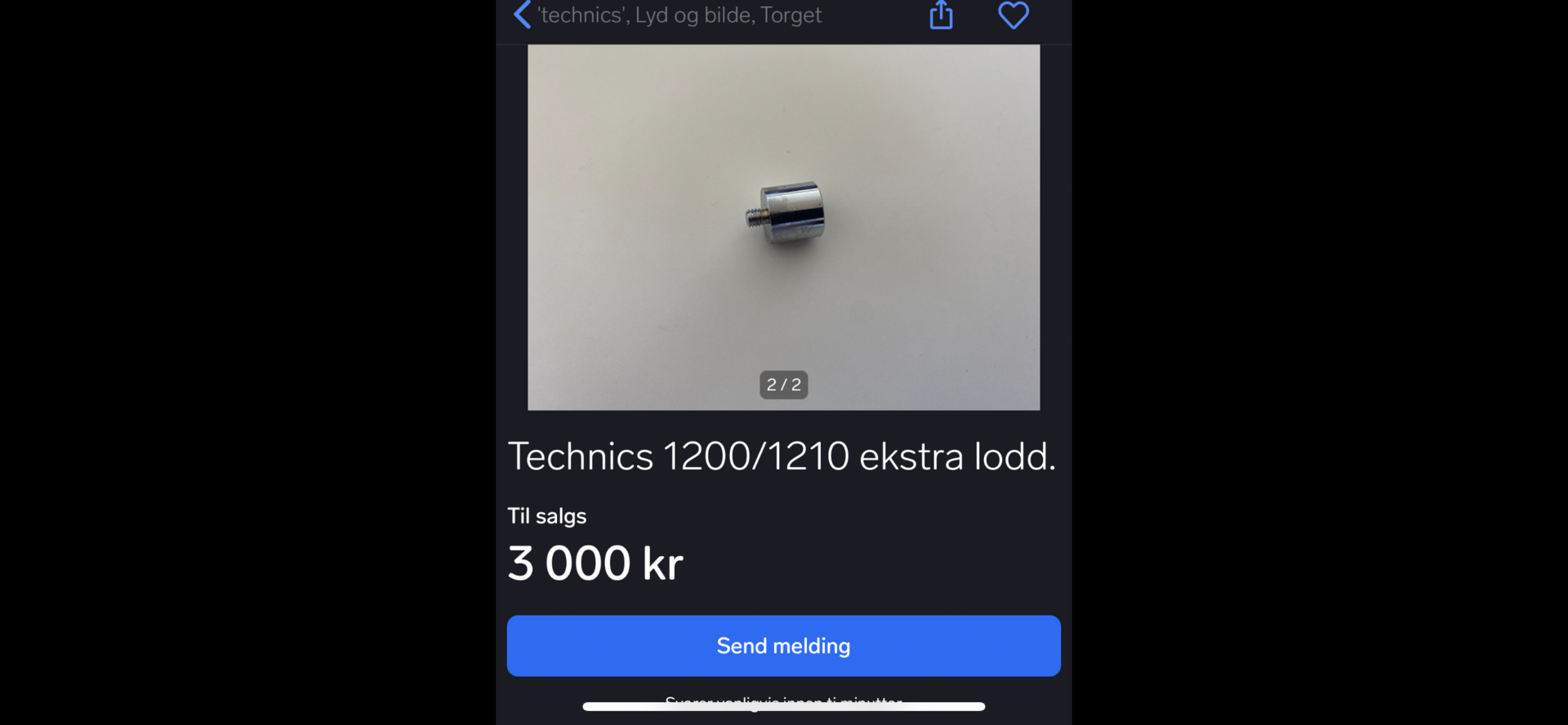Go back to 'technics' search results
Screen dimensions: 1568x725
[523, 16]
